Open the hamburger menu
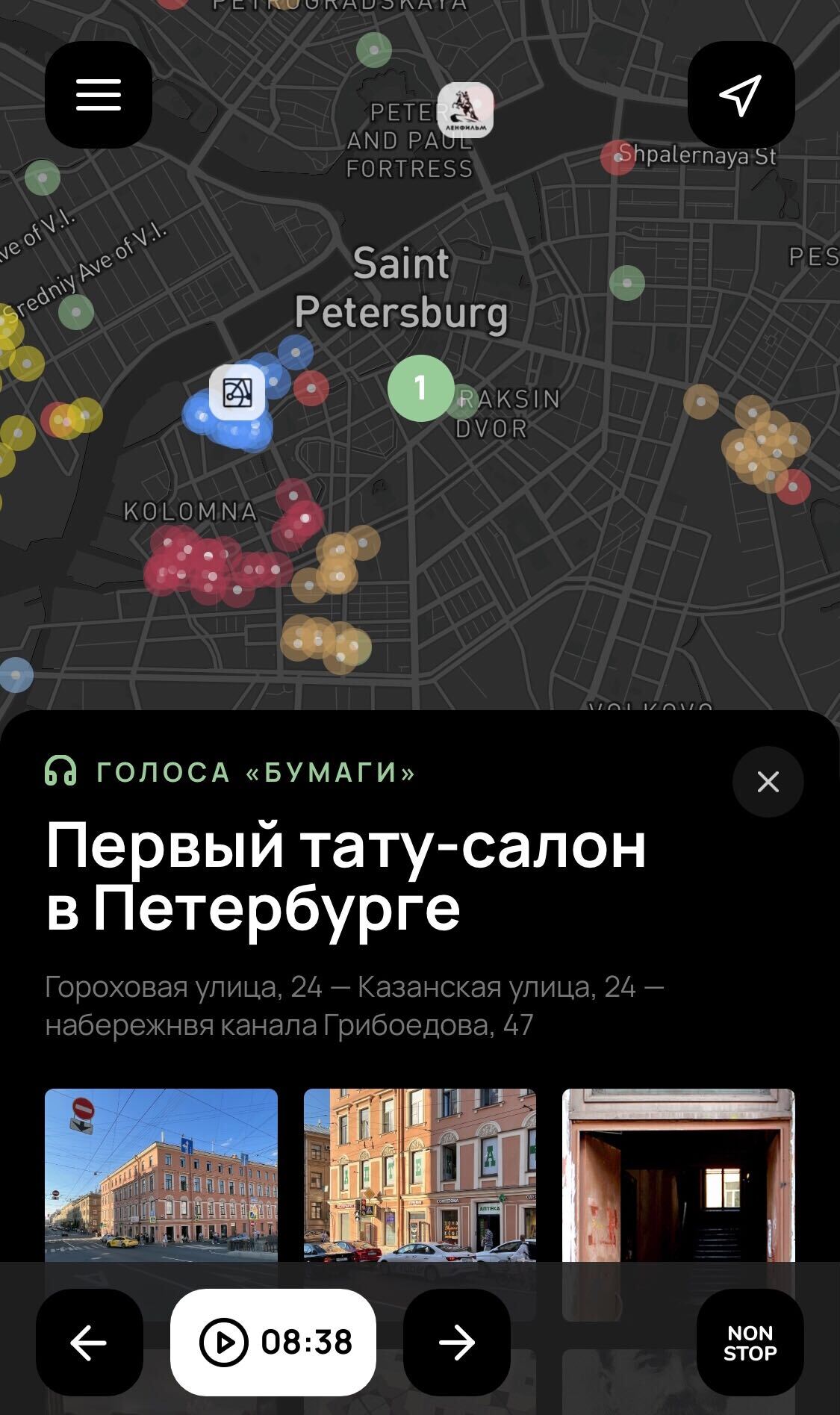This screenshot has height=1415, width=840. click(99, 95)
